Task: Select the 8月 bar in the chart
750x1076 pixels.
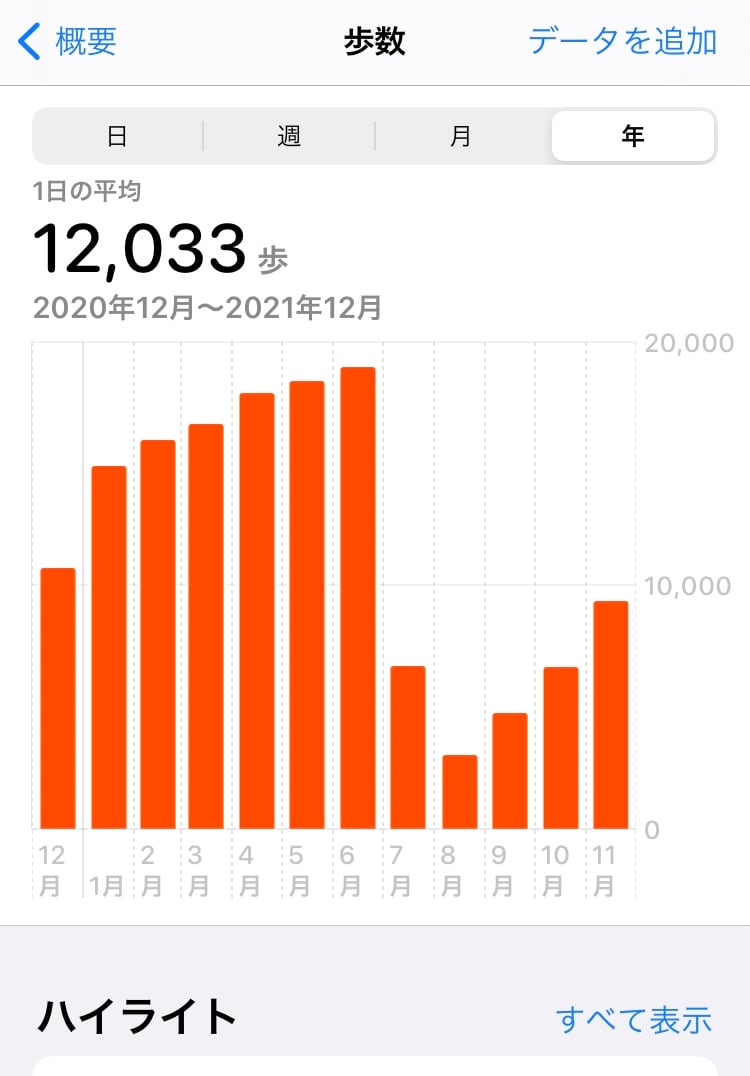Action: tap(459, 792)
